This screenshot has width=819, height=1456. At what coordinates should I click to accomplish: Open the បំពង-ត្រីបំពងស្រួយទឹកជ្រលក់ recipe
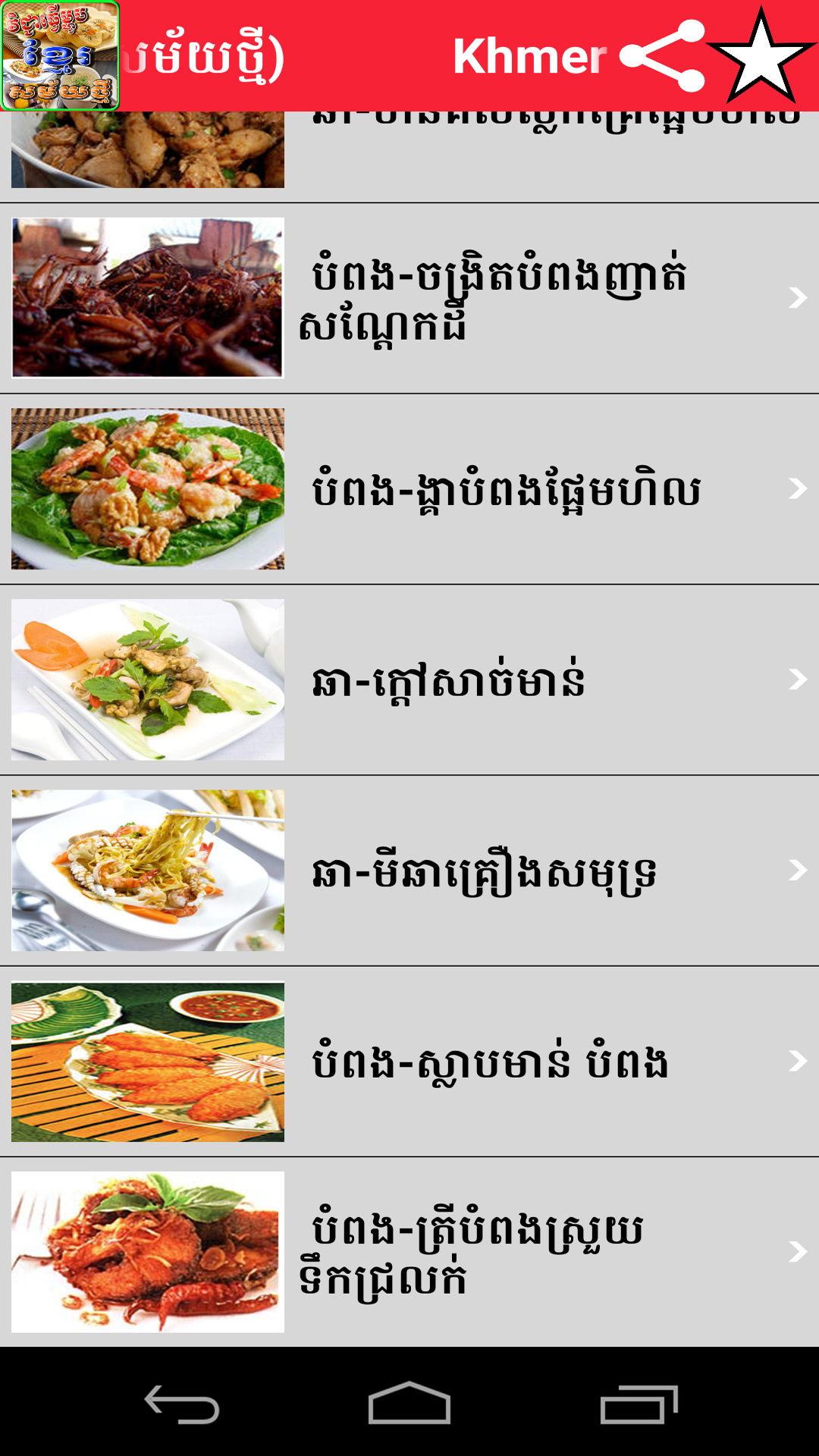[x=409, y=1252]
